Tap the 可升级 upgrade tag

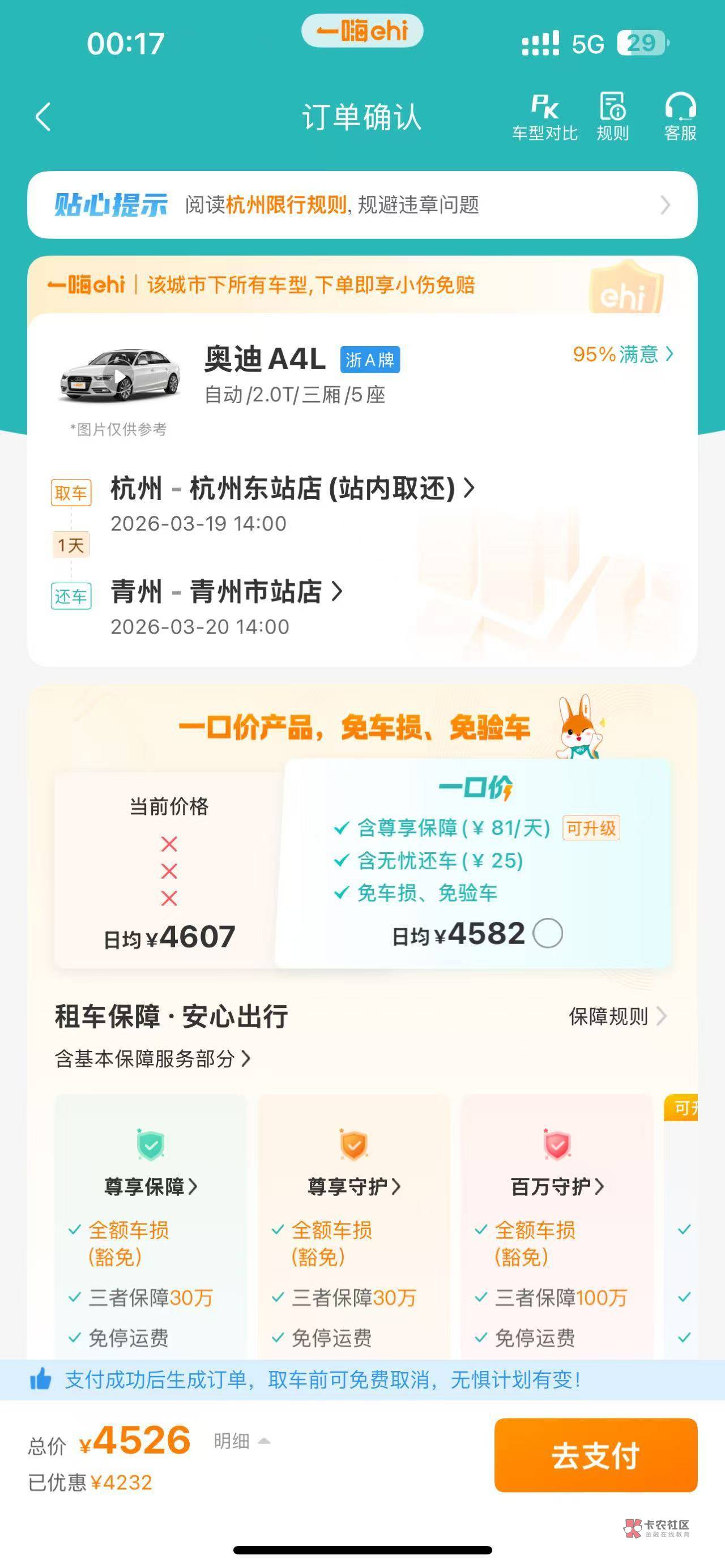(591, 828)
